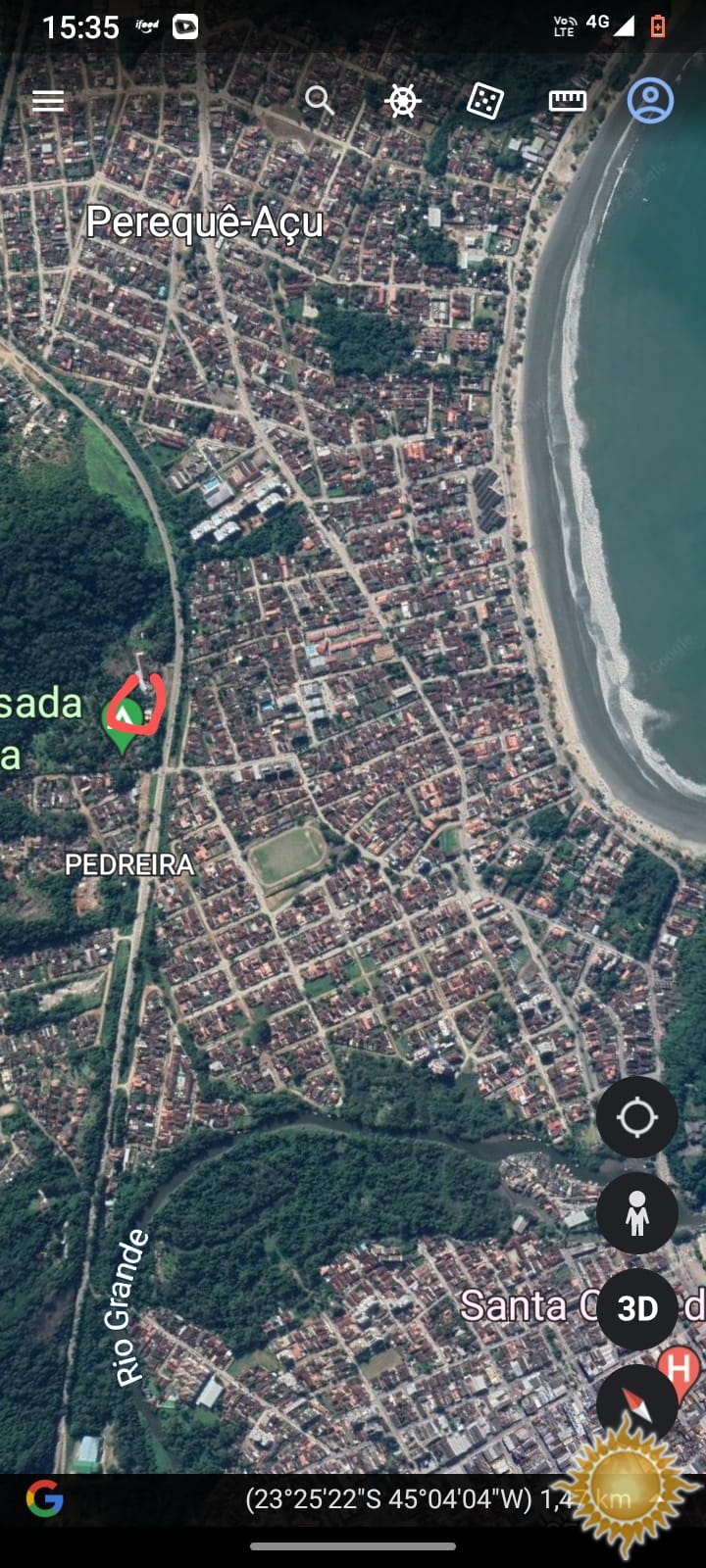Center map on my location
Viewport: 706px width, 1568px height.
tap(636, 1116)
